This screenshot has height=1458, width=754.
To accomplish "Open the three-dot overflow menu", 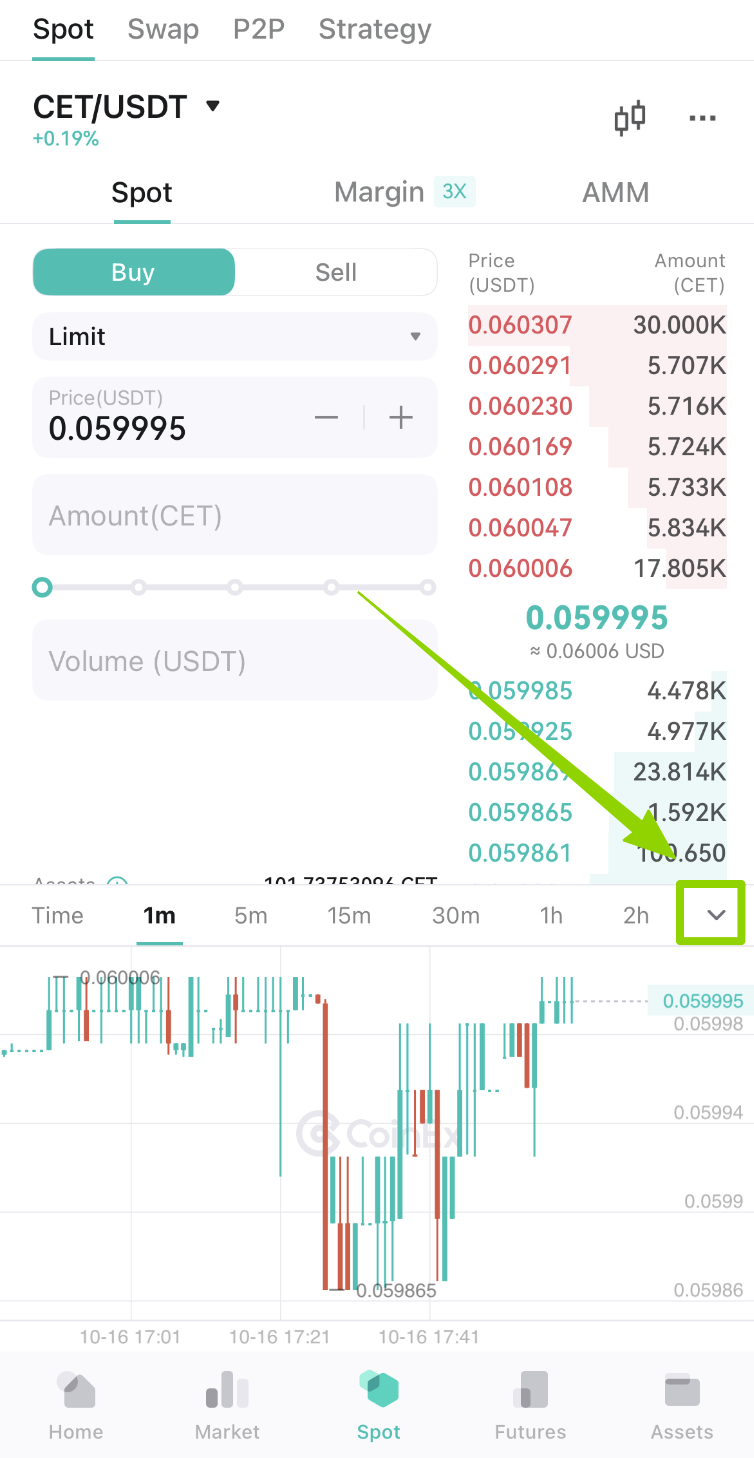I will [703, 119].
